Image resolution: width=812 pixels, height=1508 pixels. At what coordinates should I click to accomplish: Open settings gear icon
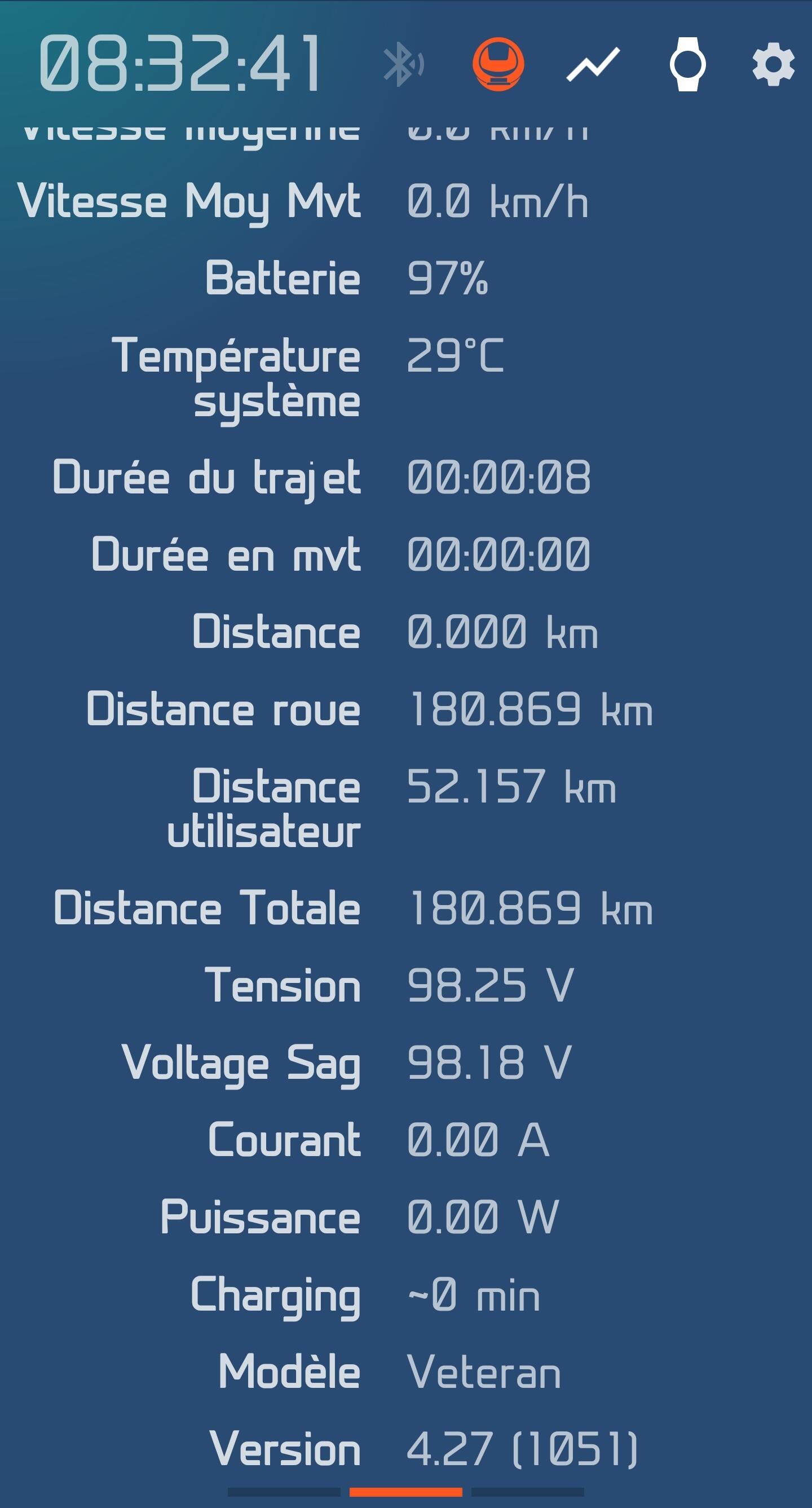[773, 64]
